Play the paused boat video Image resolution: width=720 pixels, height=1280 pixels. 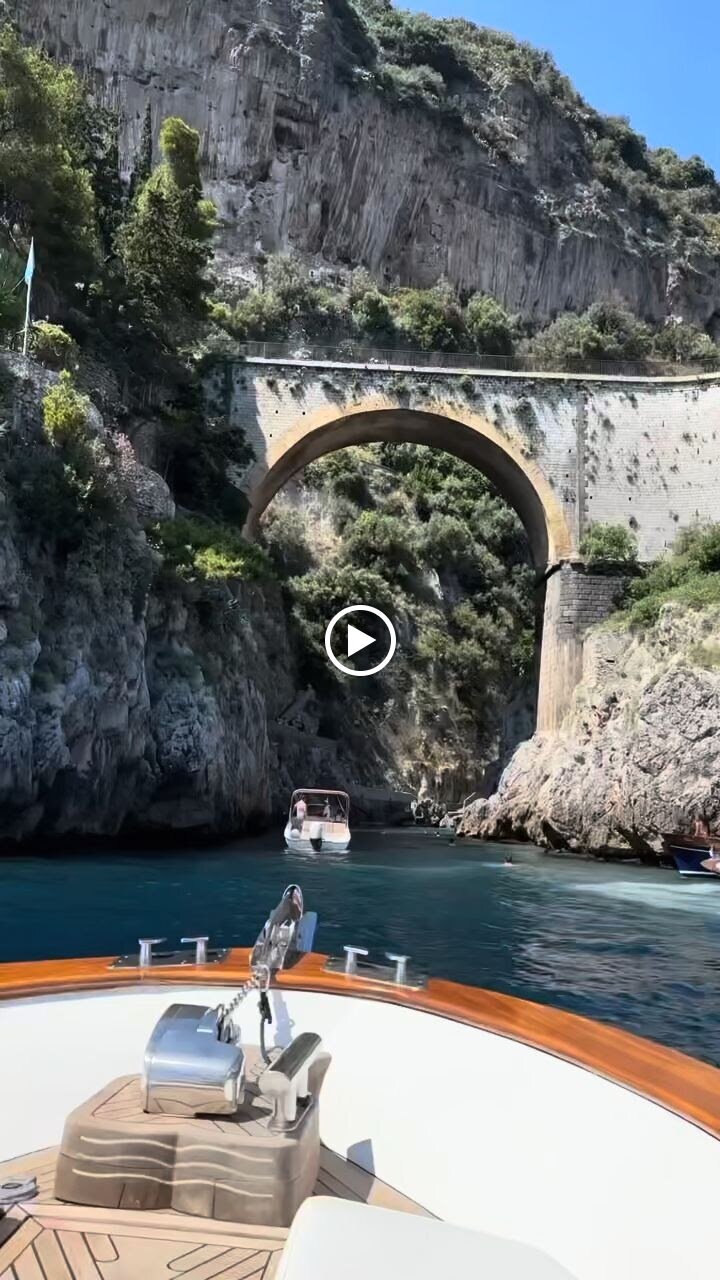(x=360, y=640)
